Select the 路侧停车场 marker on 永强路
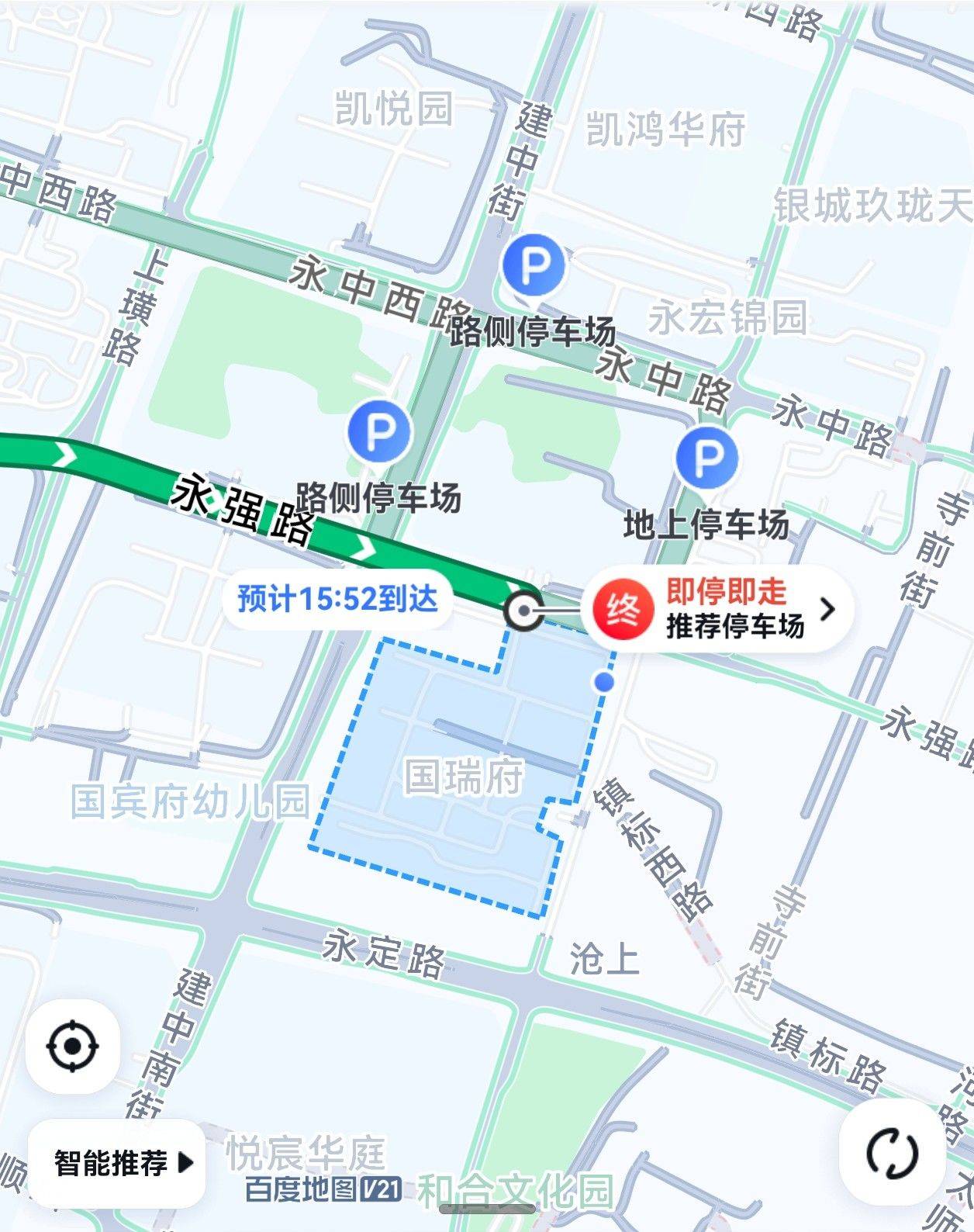The image size is (974, 1232). tap(379, 432)
